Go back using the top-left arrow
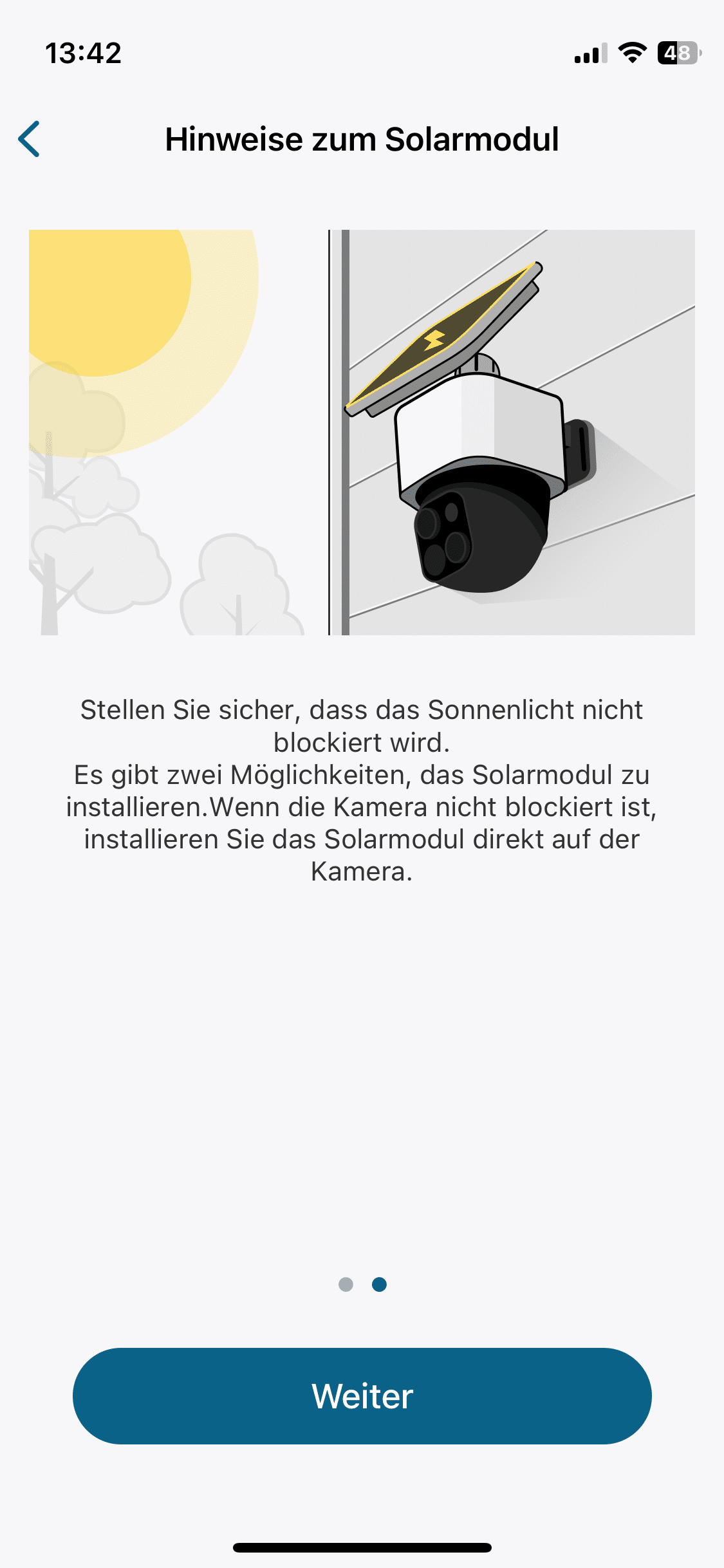 click(30, 139)
